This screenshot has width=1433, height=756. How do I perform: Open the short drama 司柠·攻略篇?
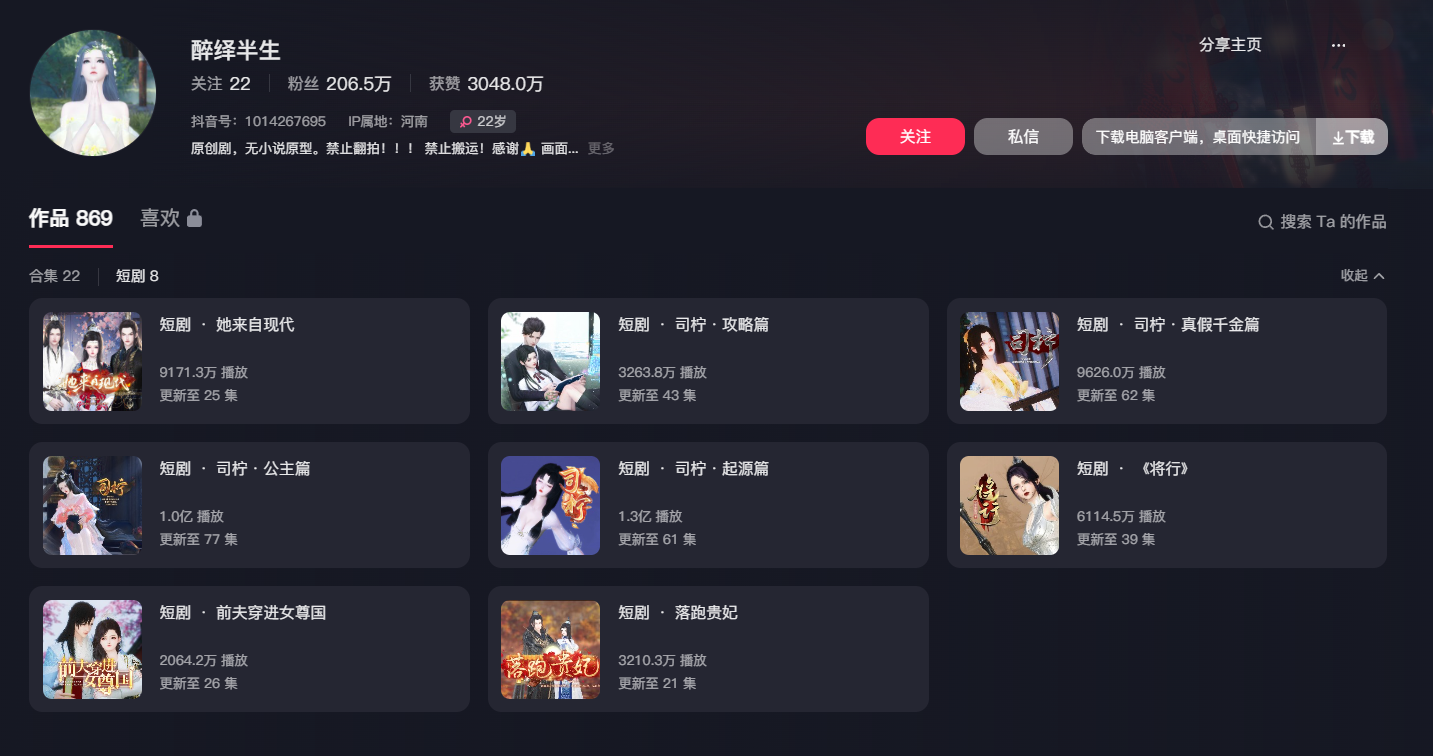pos(708,361)
